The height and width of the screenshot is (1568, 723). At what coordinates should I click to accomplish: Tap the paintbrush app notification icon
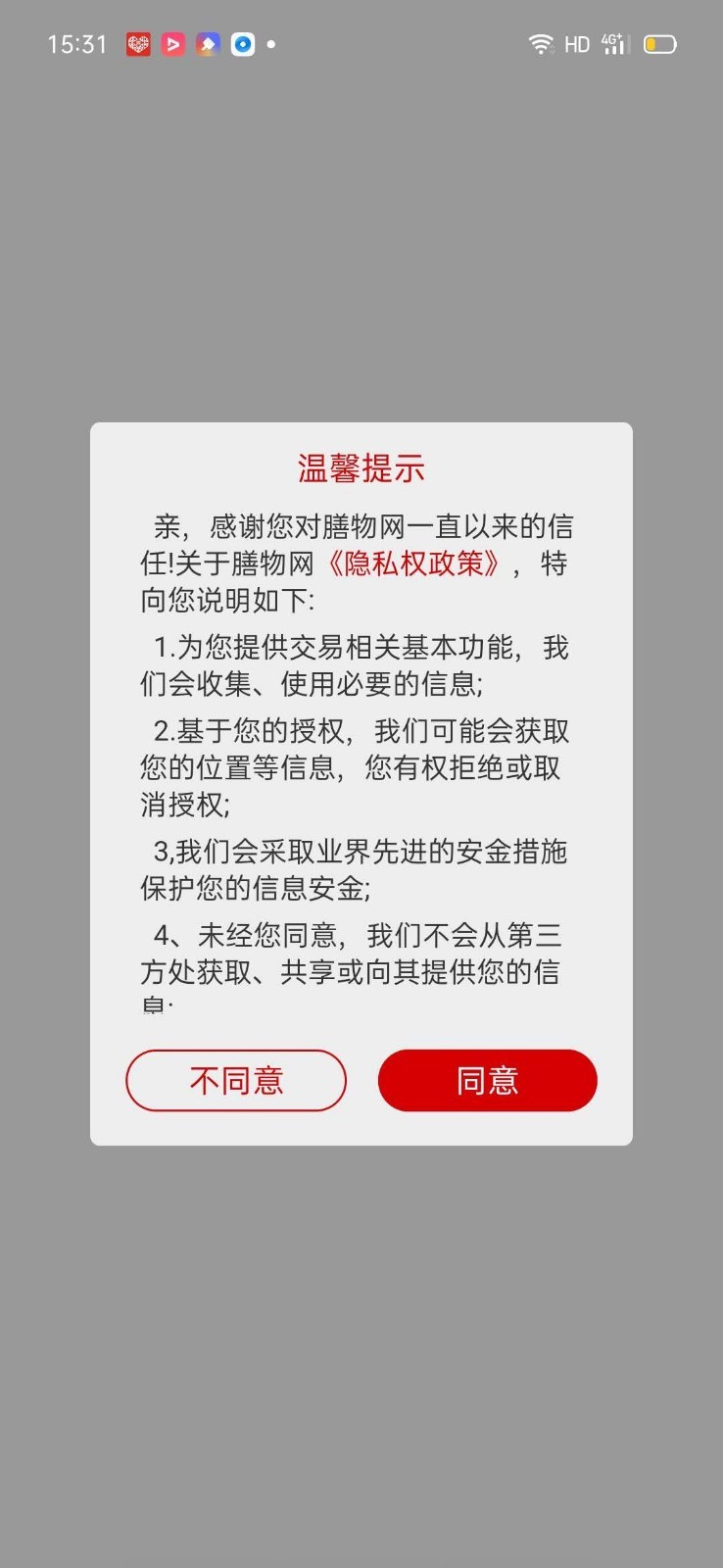click(x=207, y=43)
